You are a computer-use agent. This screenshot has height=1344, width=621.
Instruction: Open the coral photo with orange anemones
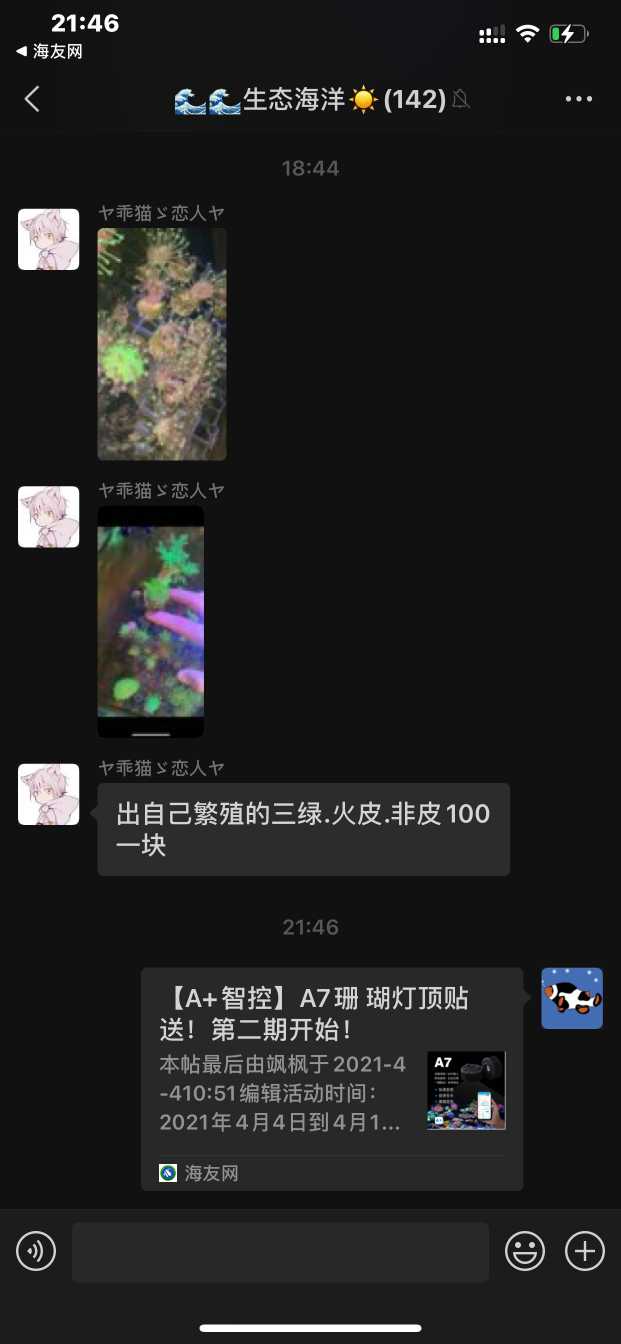tap(162, 344)
